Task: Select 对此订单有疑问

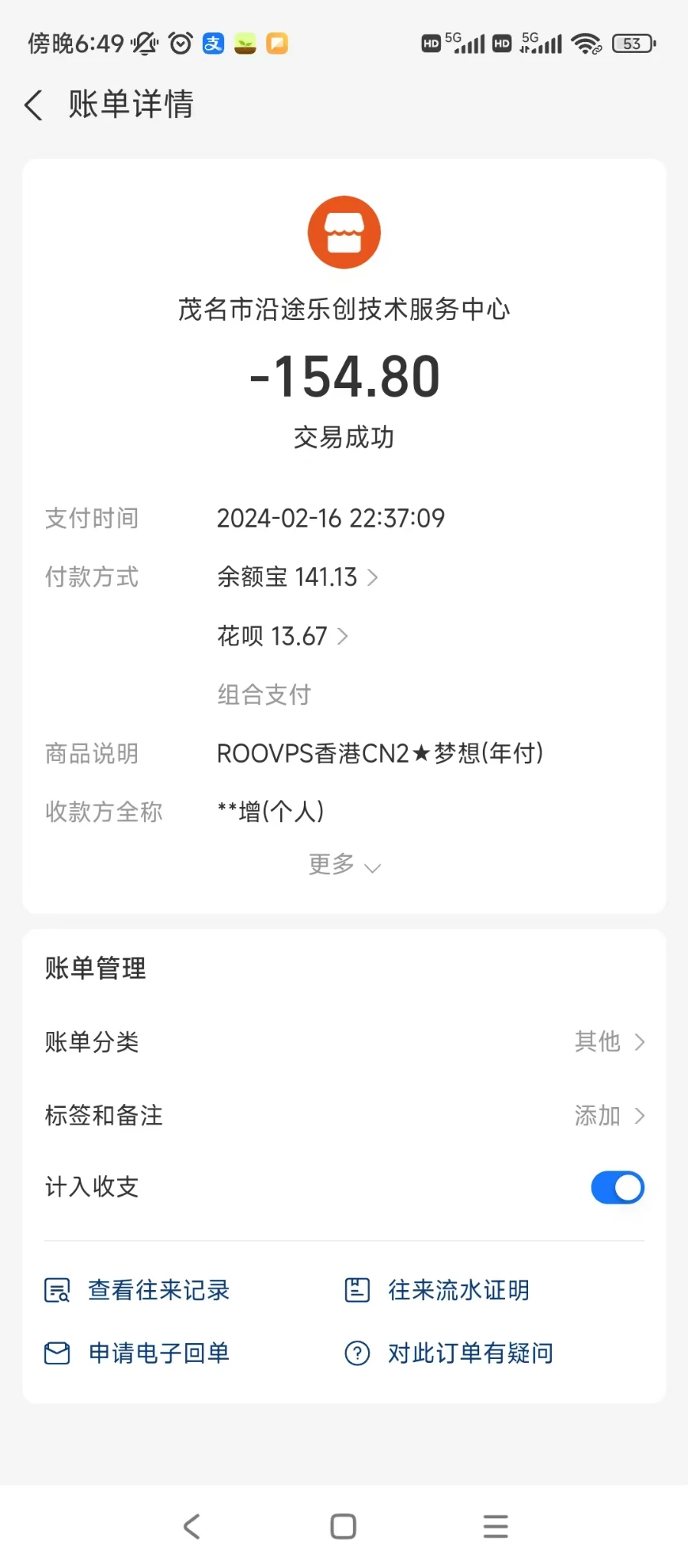Action: tap(449, 1354)
